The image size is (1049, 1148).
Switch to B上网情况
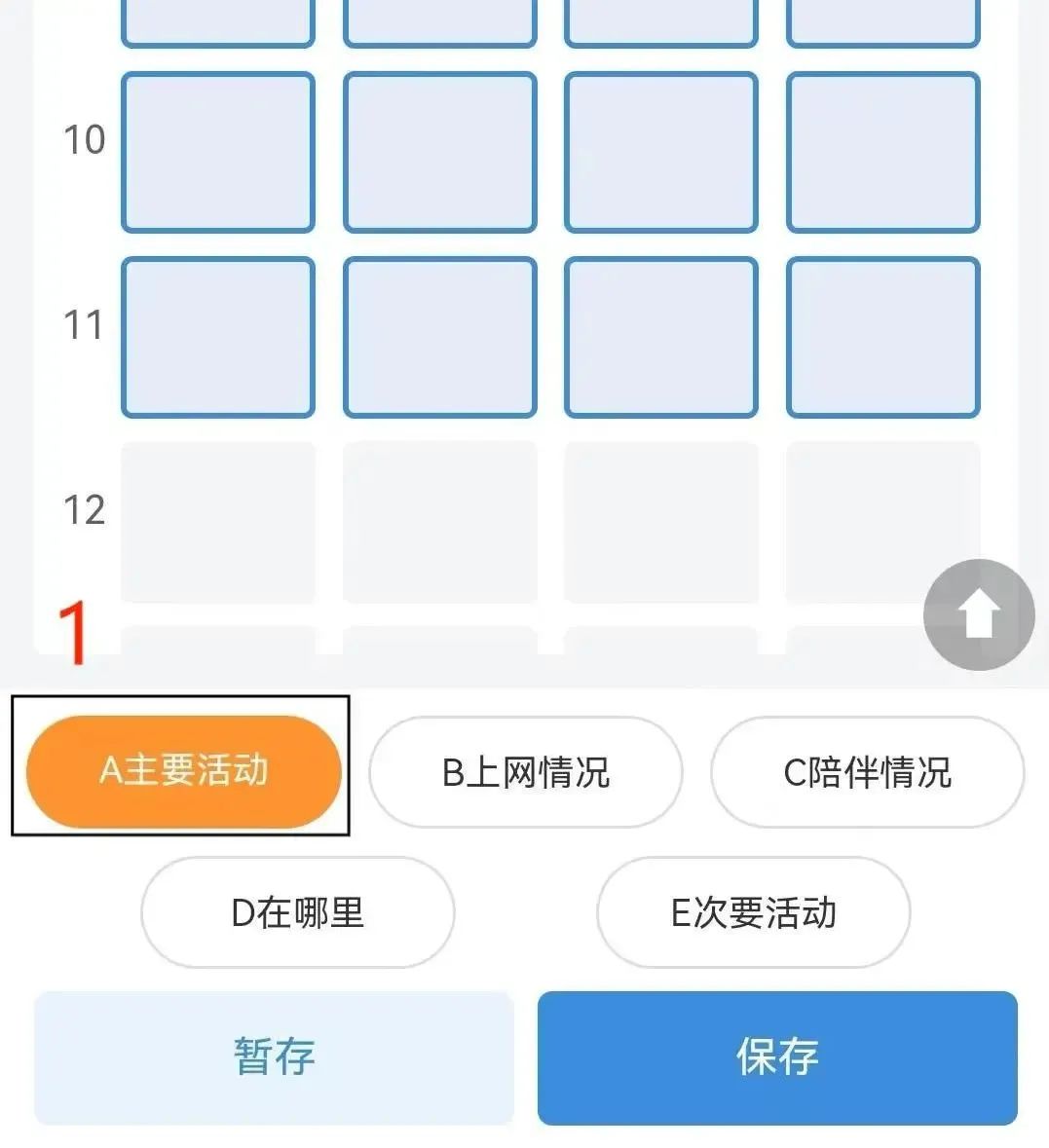(526, 772)
